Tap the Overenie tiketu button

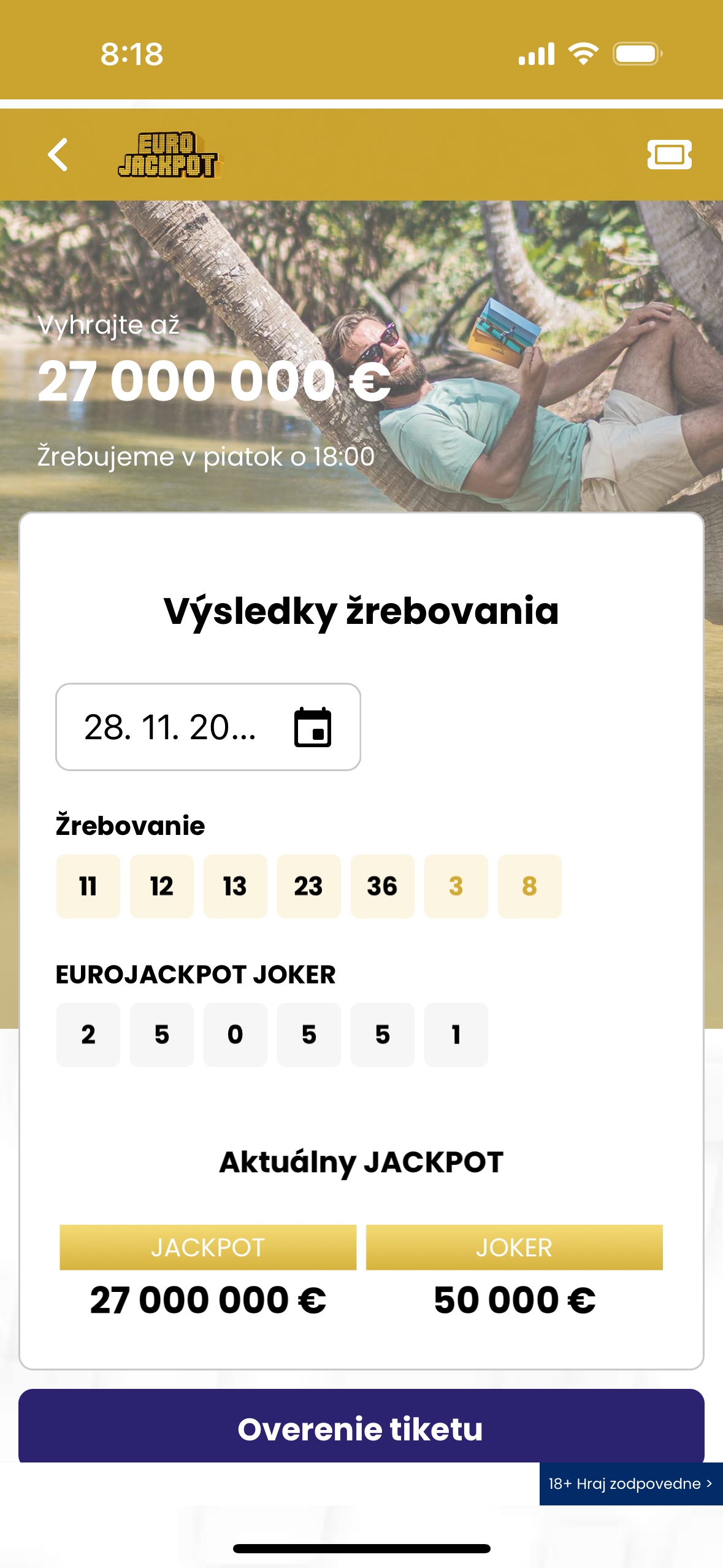point(361,1428)
